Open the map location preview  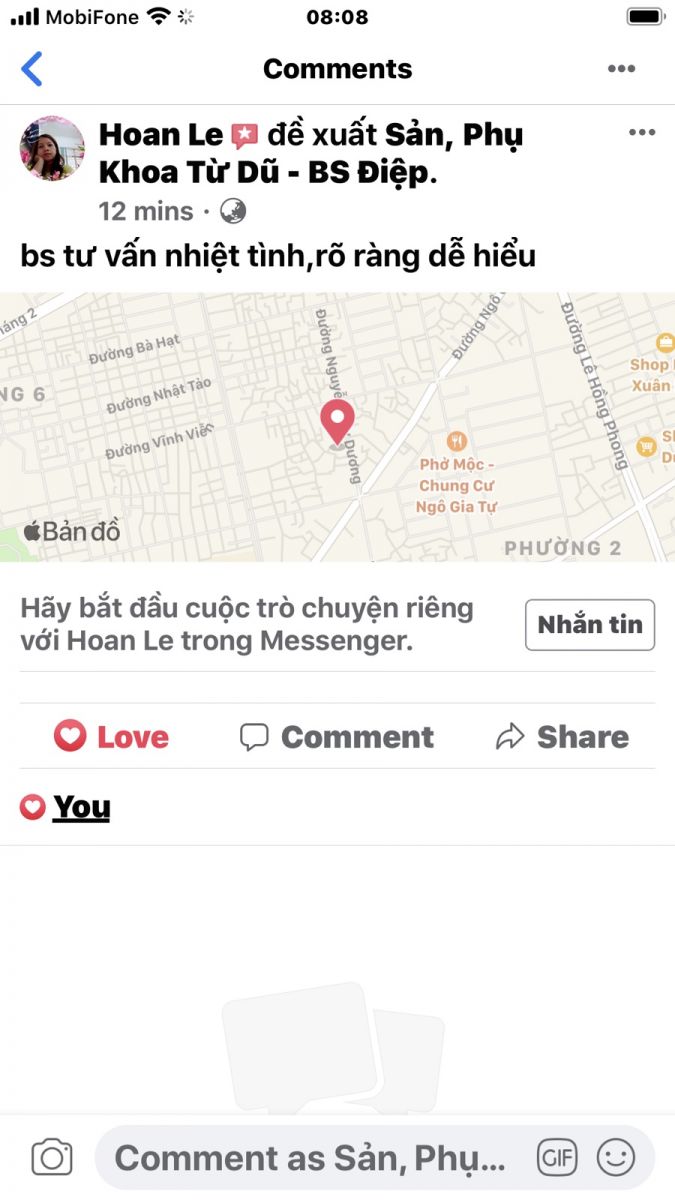point(337,427)
